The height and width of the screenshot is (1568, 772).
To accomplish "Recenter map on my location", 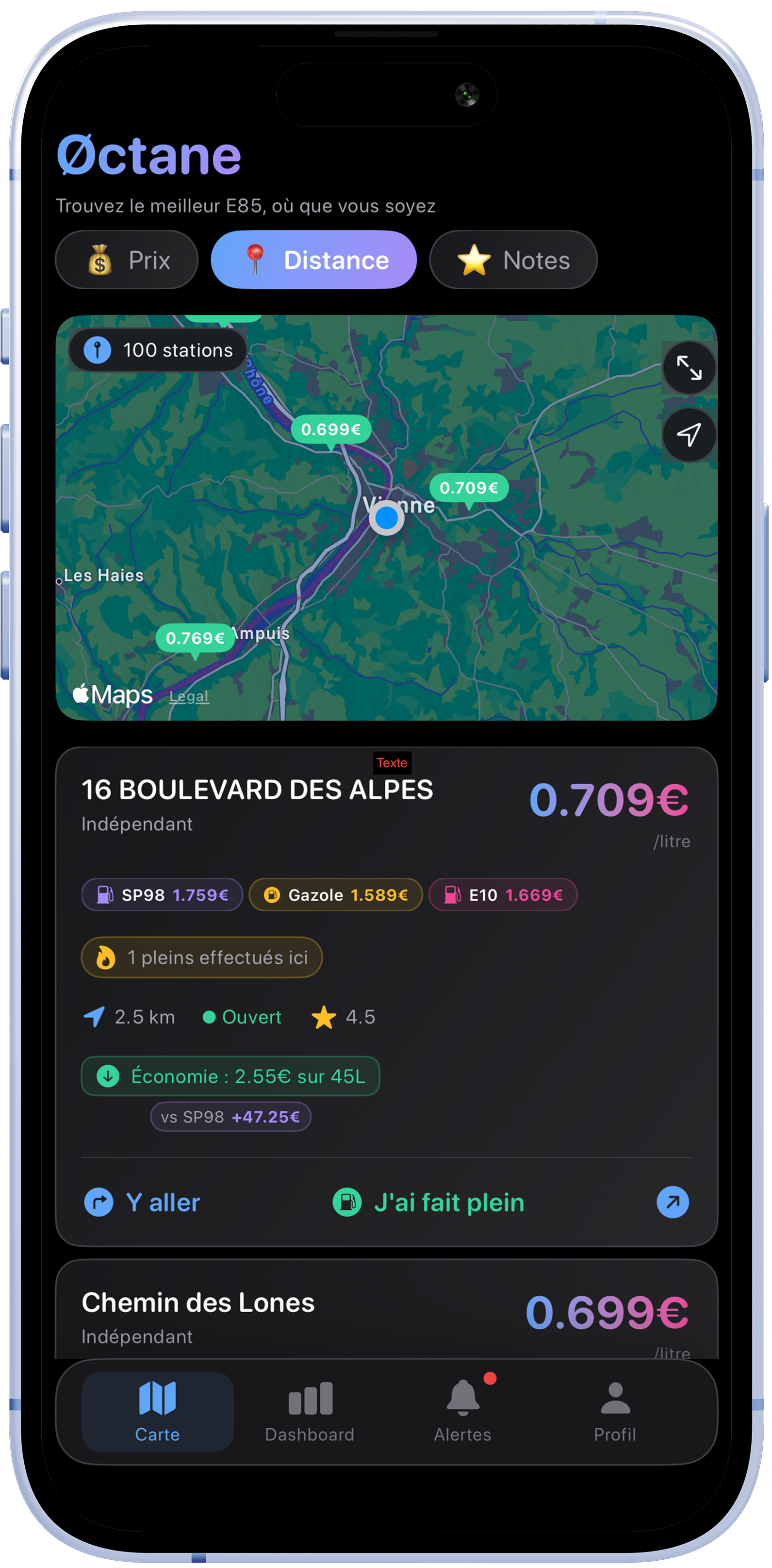I will click(x=689, y=435).
